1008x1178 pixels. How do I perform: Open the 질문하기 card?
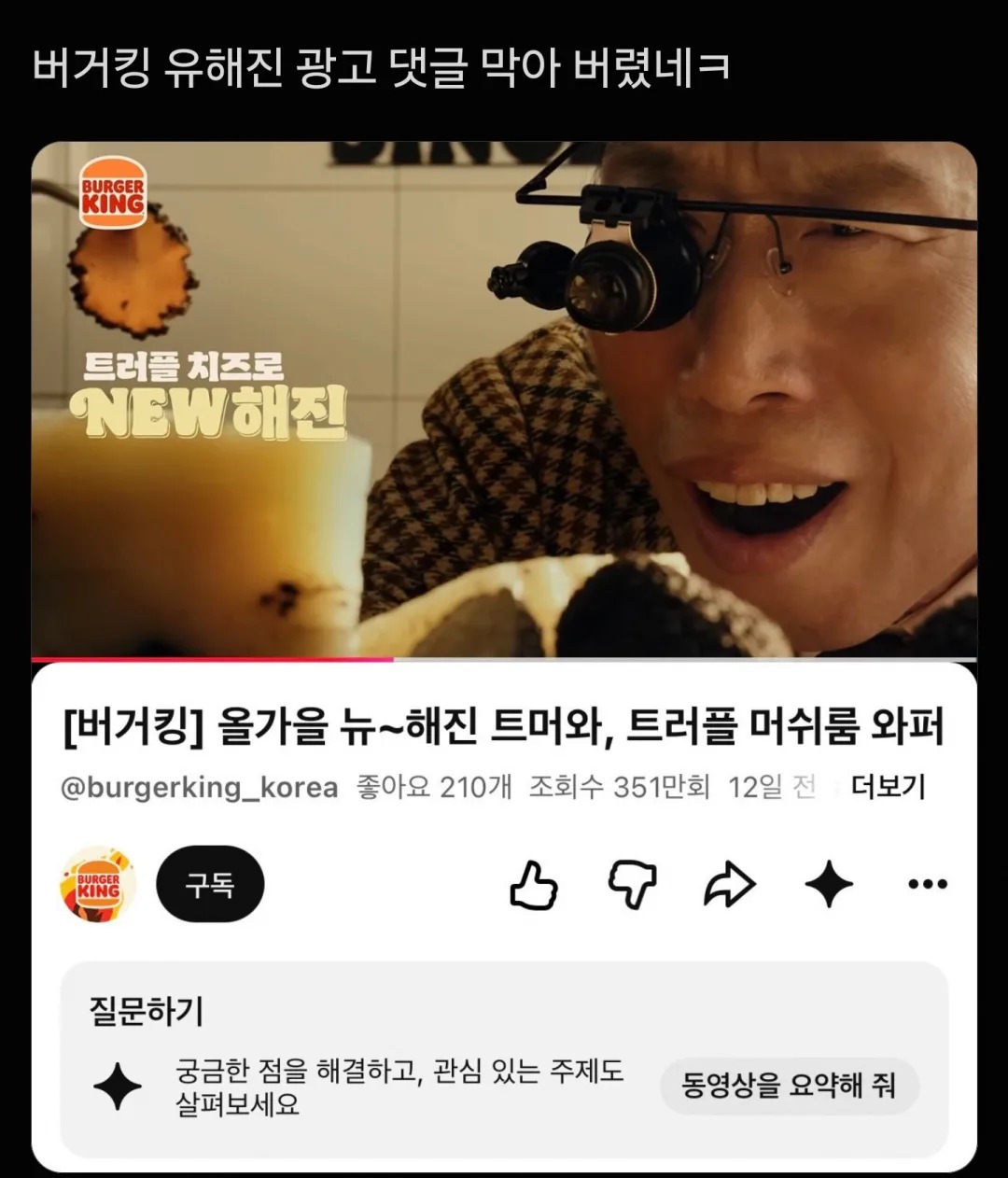504,1059
